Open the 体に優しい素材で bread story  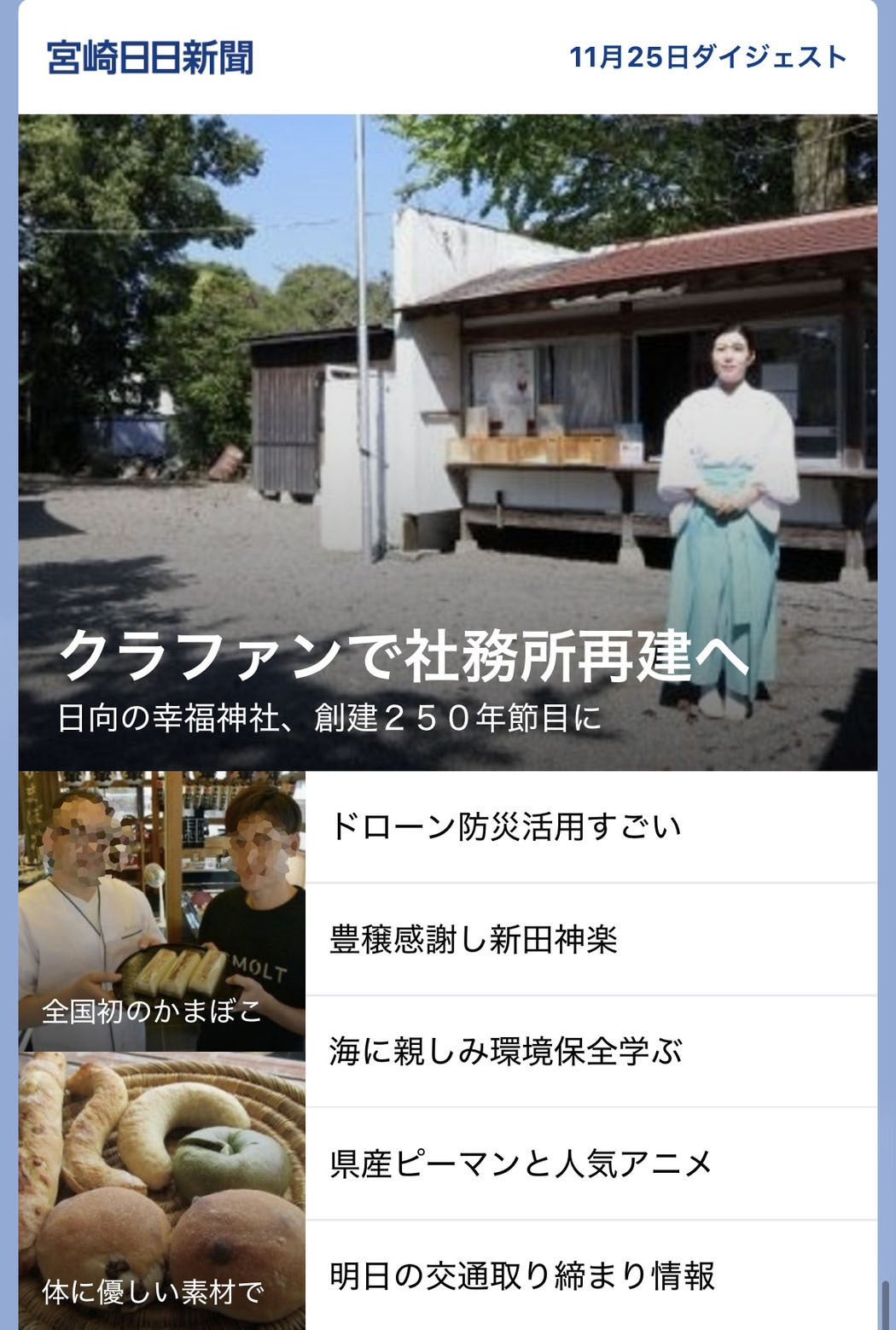pyautogui.click(x=161, y=1190)
